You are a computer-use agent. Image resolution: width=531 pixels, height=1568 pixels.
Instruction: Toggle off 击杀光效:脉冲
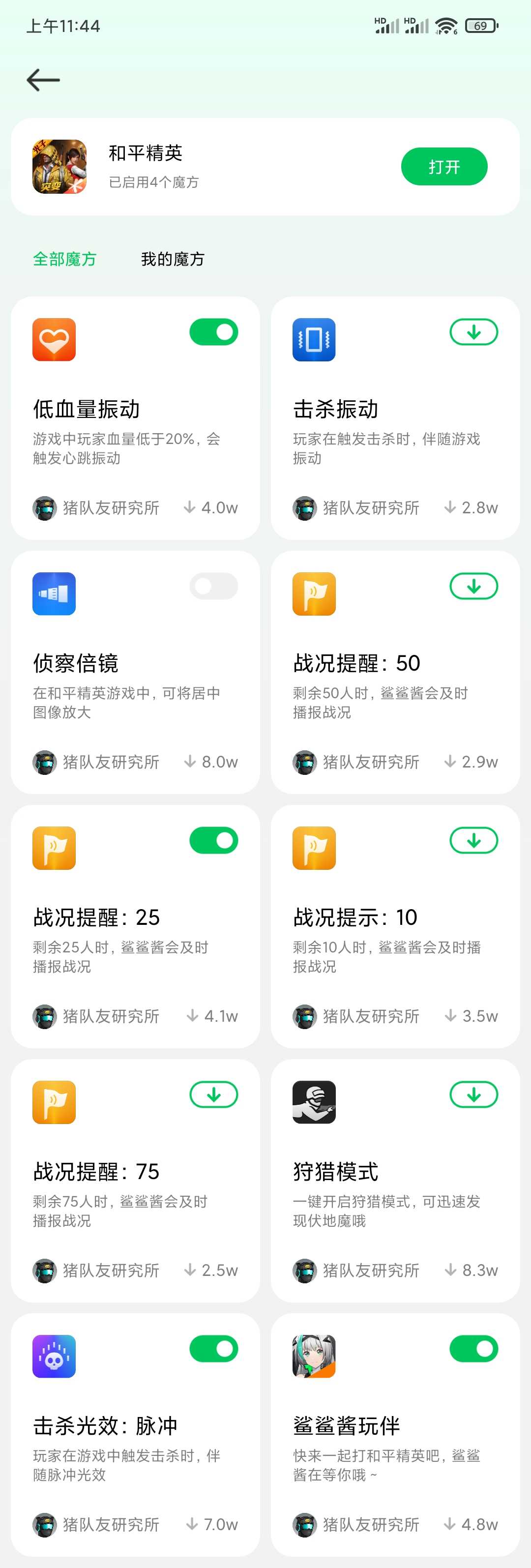214,1349
